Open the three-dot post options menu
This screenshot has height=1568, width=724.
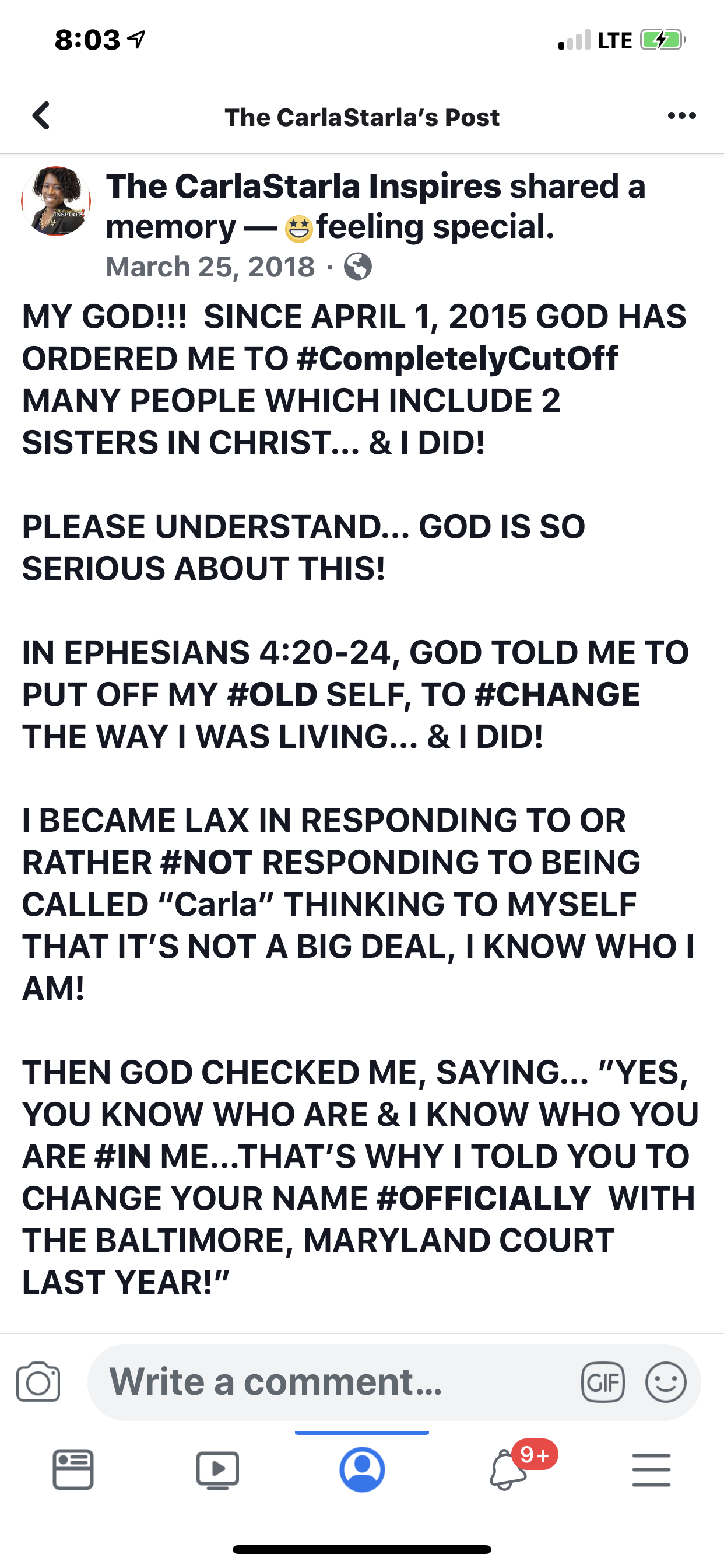point(681,116)
